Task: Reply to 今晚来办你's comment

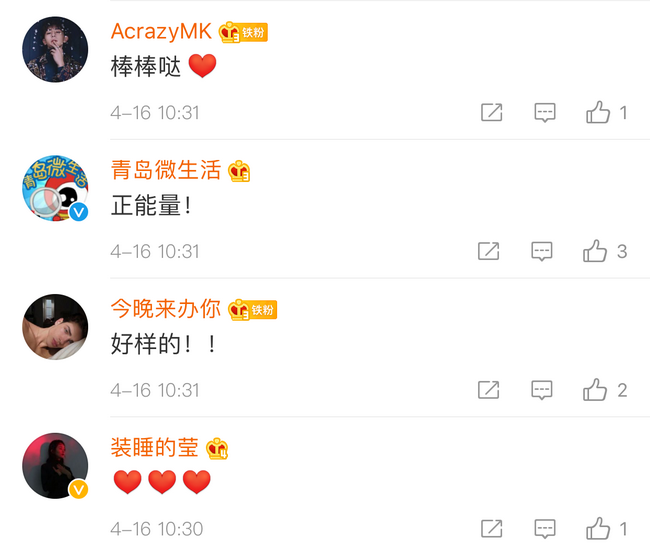Action: [542, 390]
